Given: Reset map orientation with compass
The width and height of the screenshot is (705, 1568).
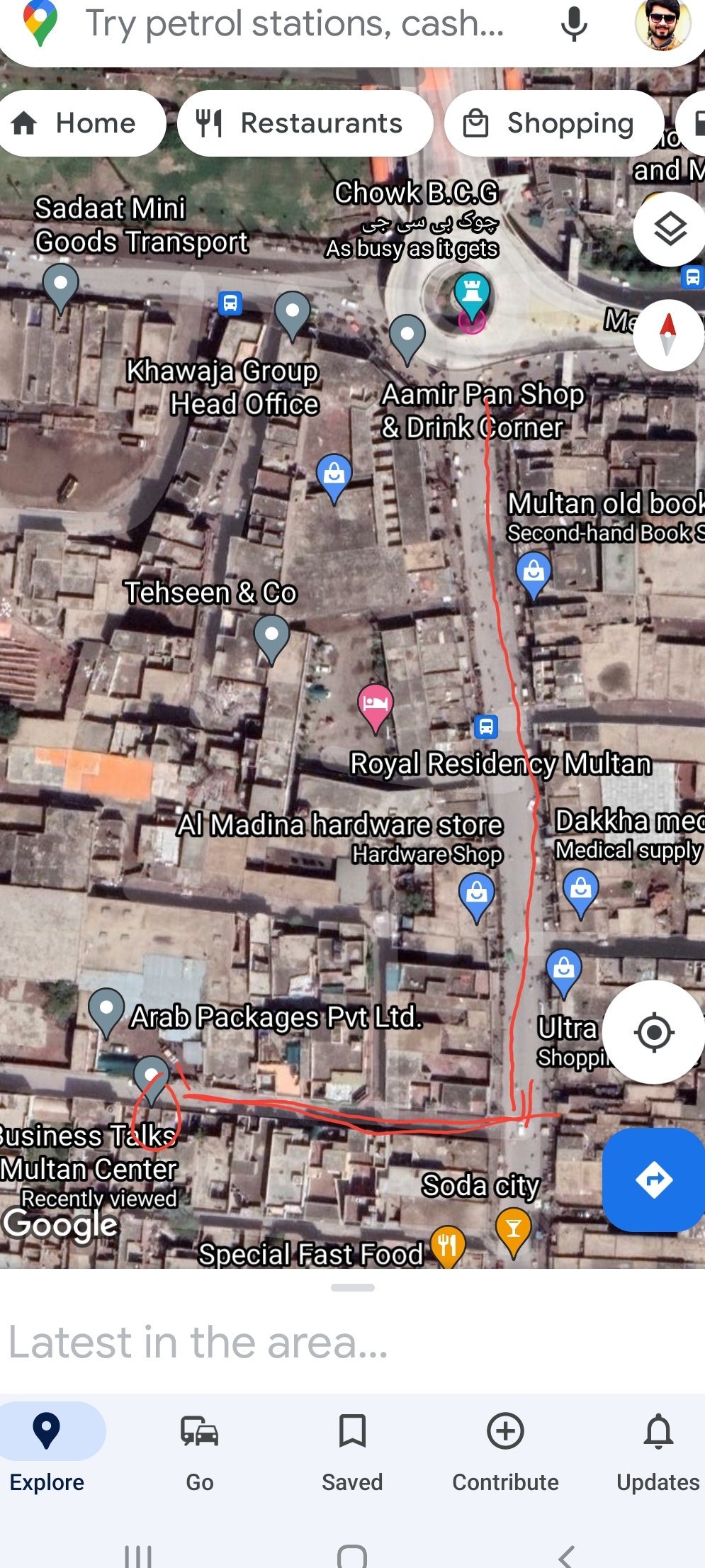Looking at the screenshot, I should 668,335.
